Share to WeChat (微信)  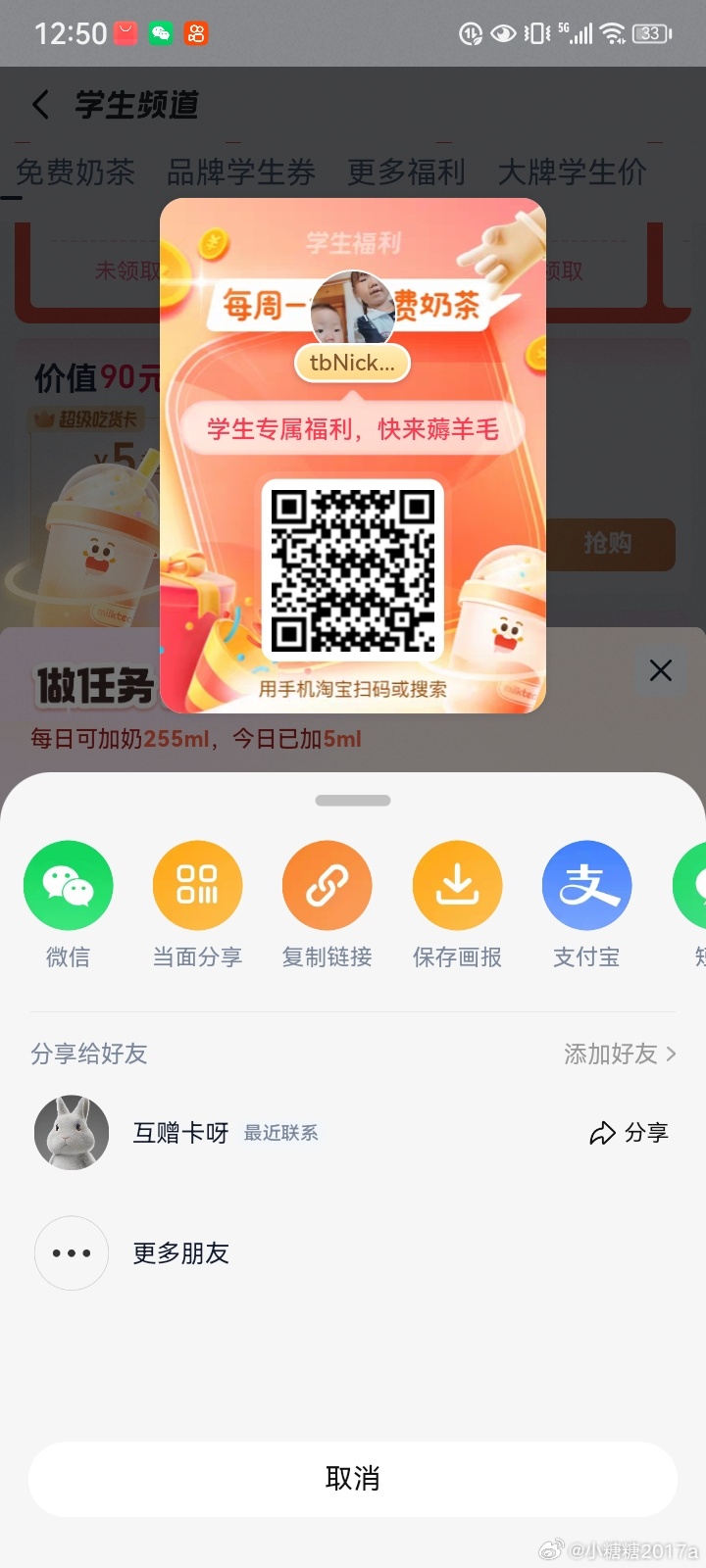coord(69,886)
